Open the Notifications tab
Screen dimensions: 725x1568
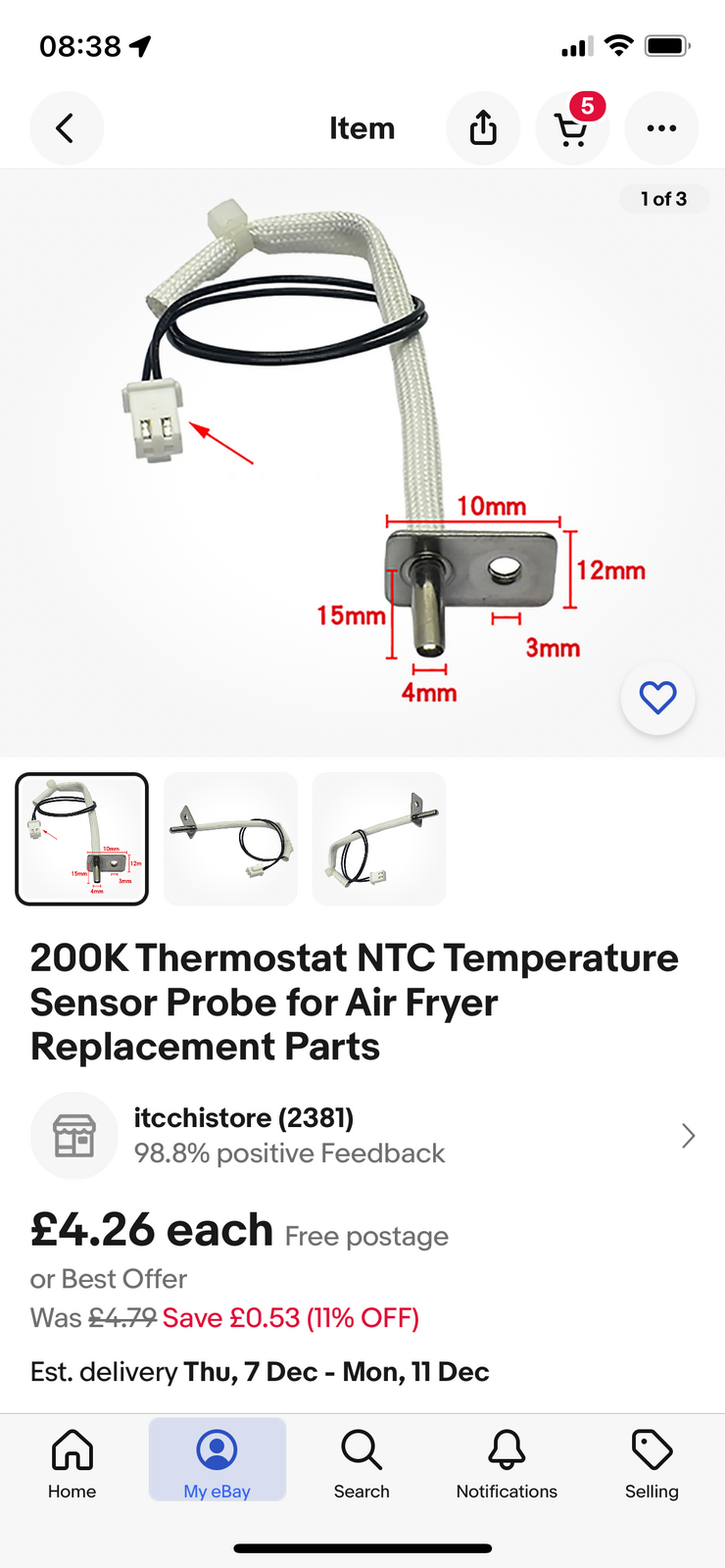[507, 1462]
